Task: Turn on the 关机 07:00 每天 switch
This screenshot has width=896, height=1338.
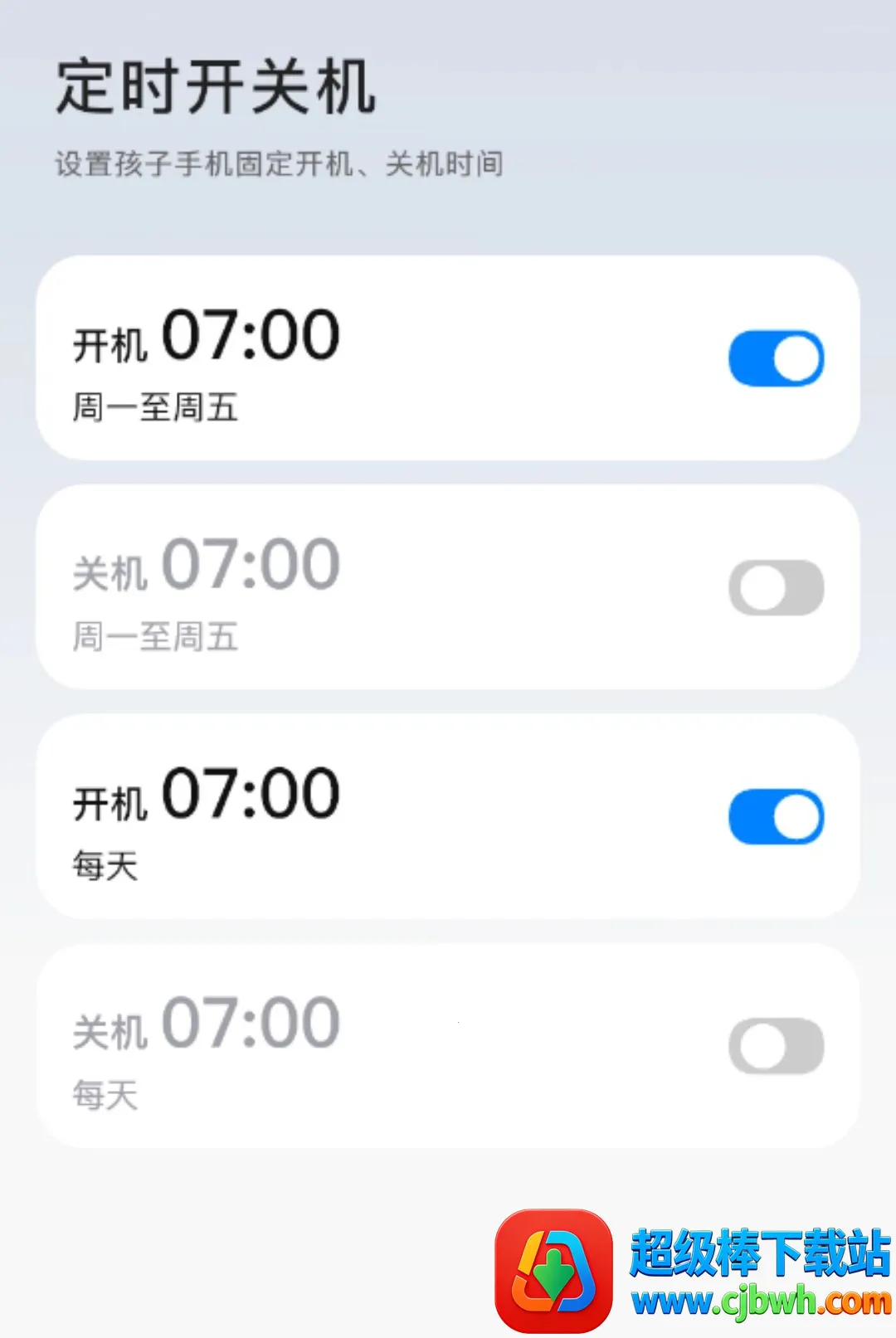Action: click(776, 1045)
